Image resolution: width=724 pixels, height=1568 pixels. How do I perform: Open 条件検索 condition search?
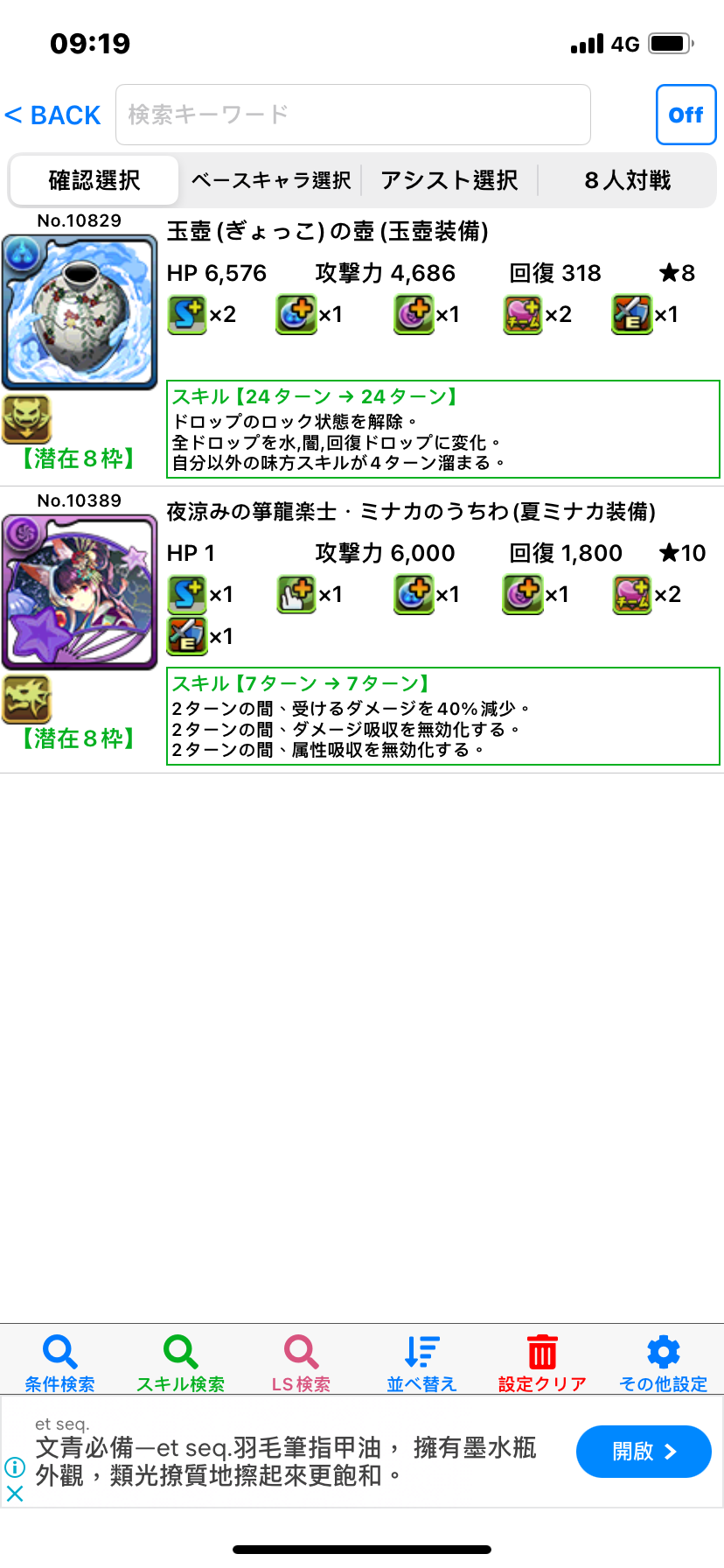(x=59, y=1361)
